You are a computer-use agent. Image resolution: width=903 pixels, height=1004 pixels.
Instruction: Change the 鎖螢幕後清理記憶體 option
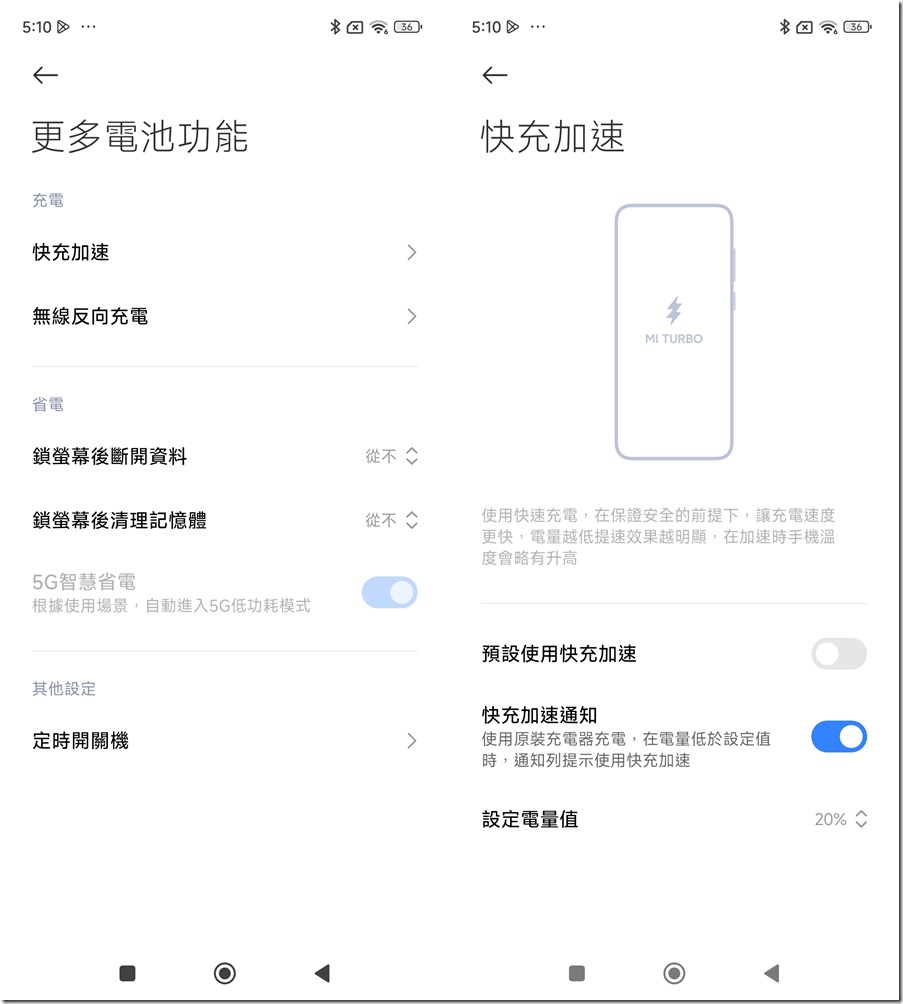pos(391,520)
